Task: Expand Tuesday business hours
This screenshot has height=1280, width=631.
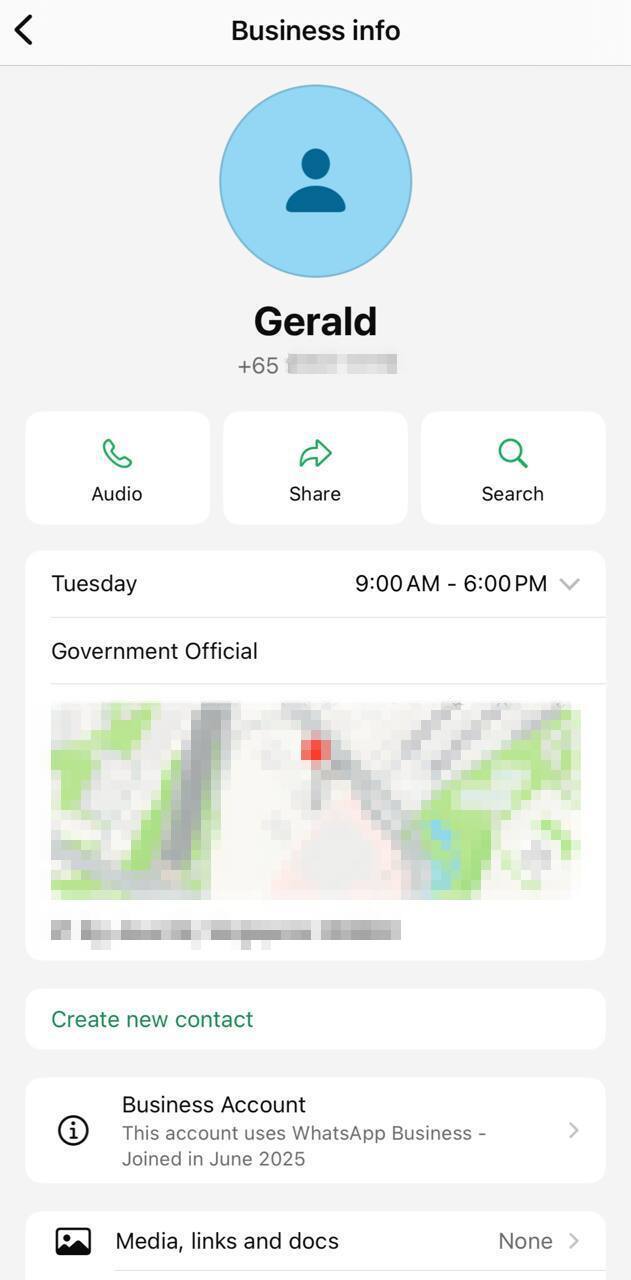Action: (569, 584)
